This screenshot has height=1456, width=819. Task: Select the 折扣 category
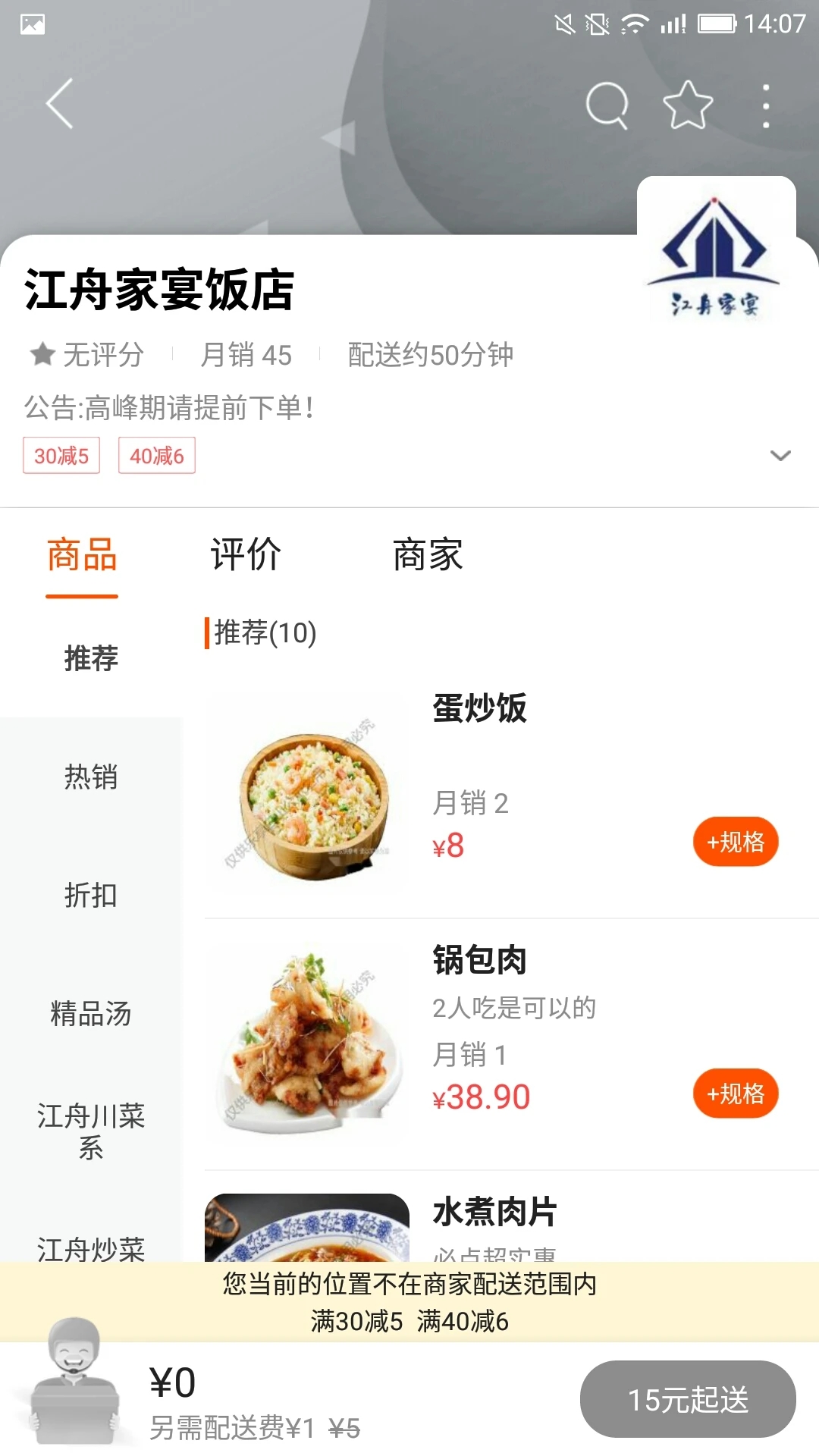pyautogui.click(x=89, y=896)
